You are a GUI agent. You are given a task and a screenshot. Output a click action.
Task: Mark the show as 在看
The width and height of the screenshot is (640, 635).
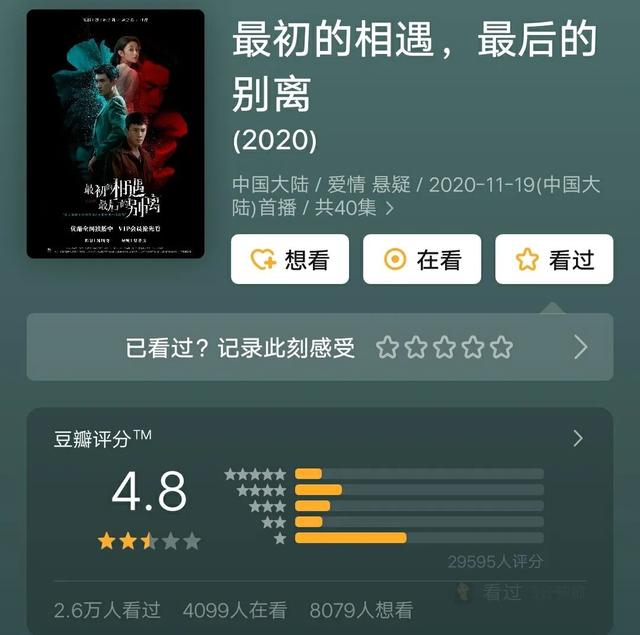(422, 260)
